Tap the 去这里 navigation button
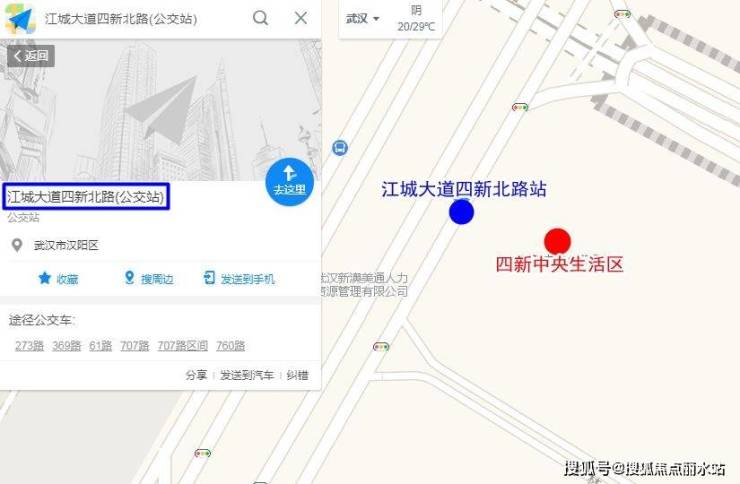Image resolution: width=740 pixels, height=484 pixels. pyautogui.click(x=290, y=181)
